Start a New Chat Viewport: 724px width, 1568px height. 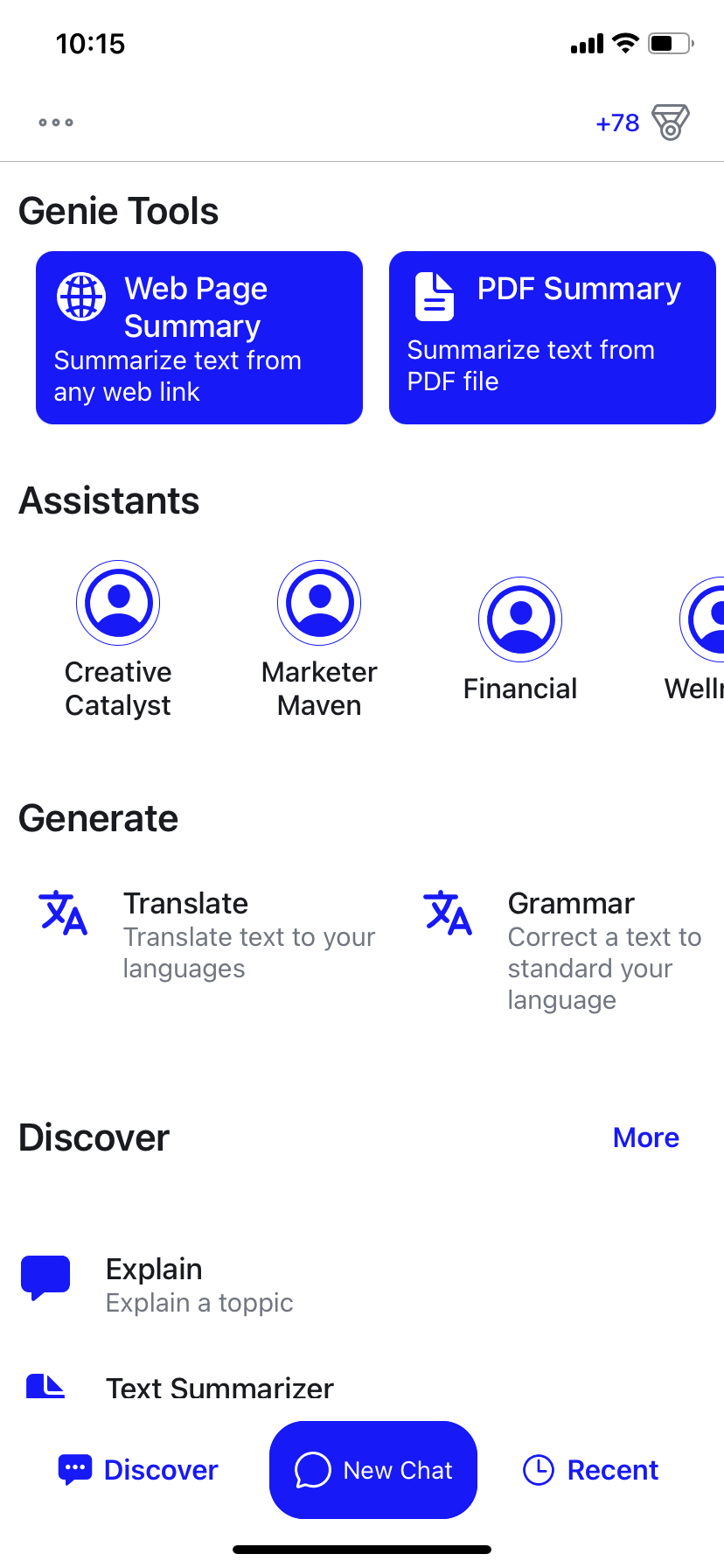(373, 1470)
